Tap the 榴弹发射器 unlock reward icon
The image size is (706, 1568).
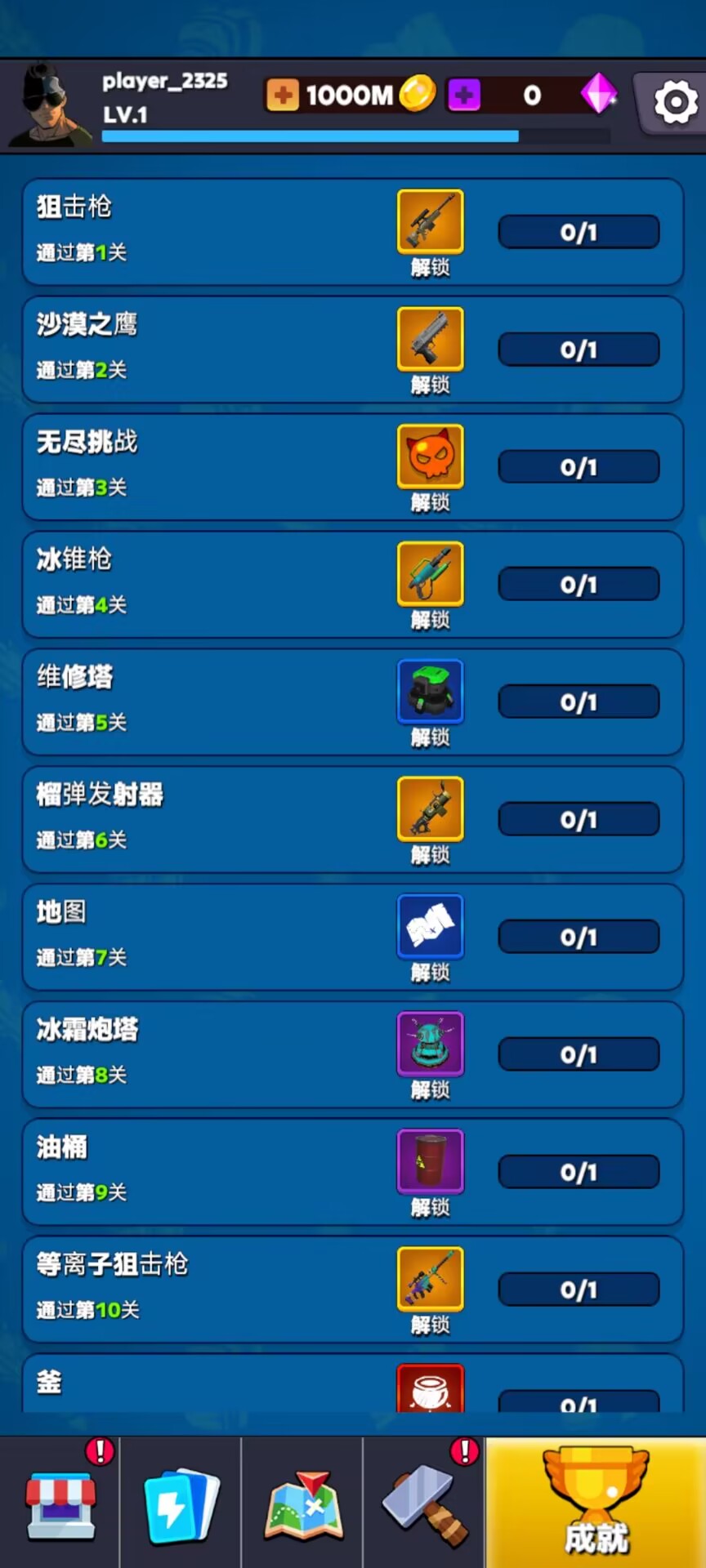click(x=430, y=809)
